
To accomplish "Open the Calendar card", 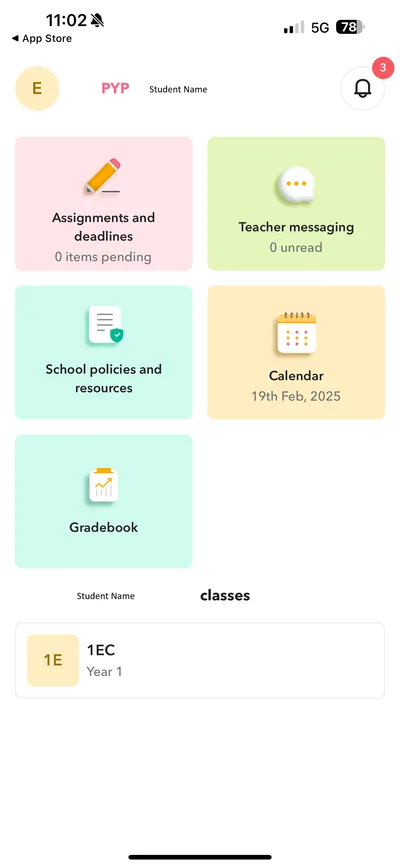I will (x=296, y=353).
